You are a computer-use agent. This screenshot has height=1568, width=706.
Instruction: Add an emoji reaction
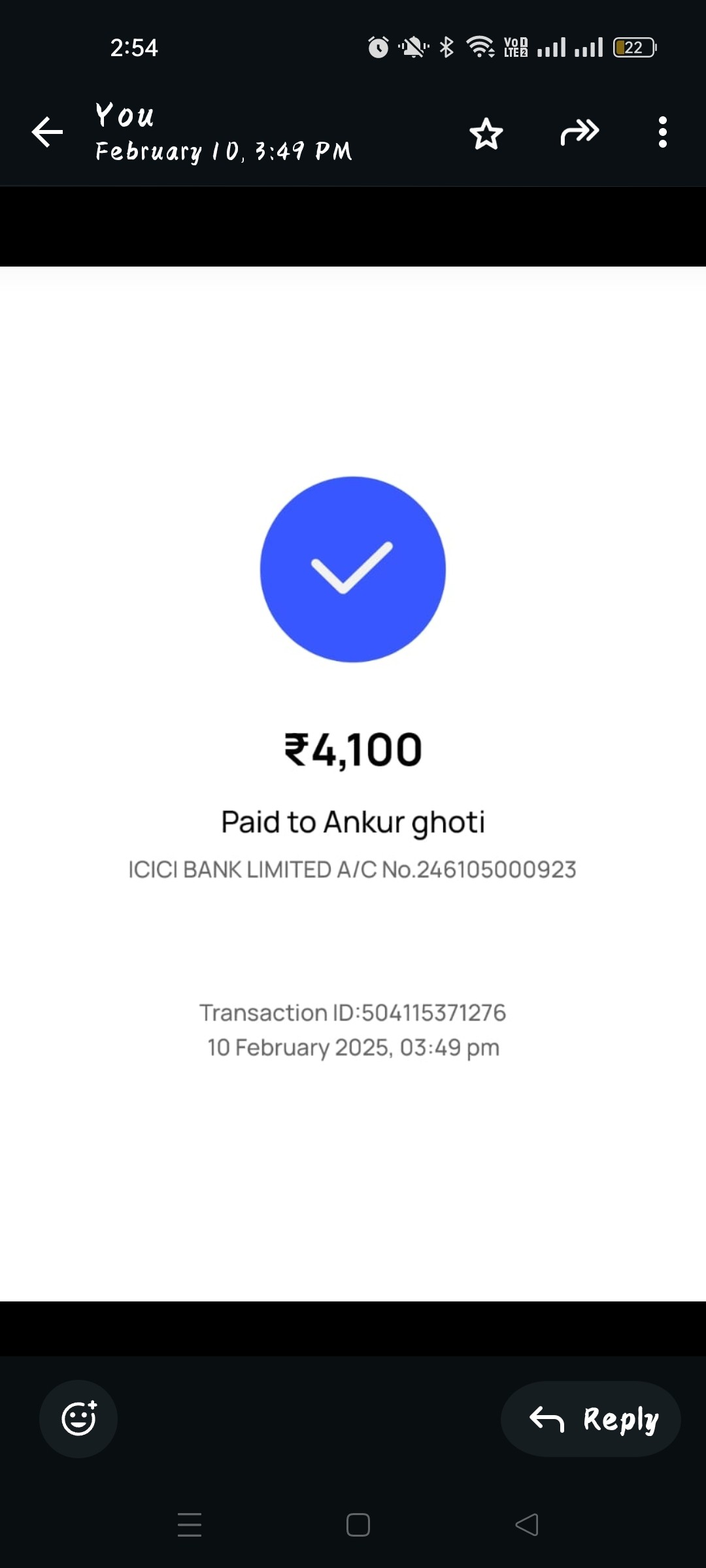click(x=78, y=1419)
